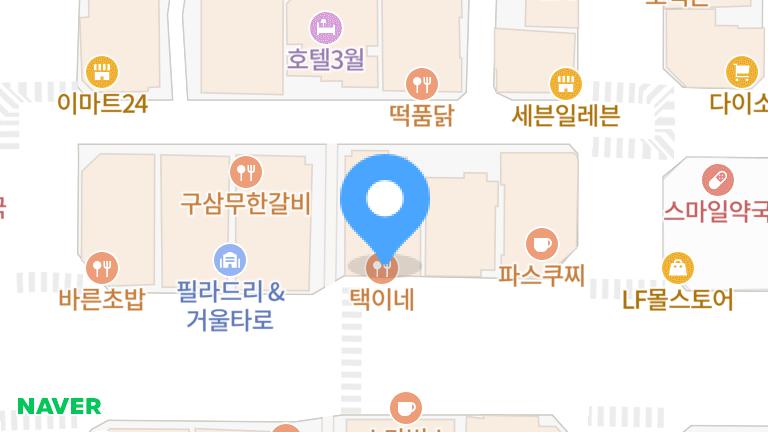Open the 호텔3월 hotel marker
768x432 pixels.
coord(325,27)
